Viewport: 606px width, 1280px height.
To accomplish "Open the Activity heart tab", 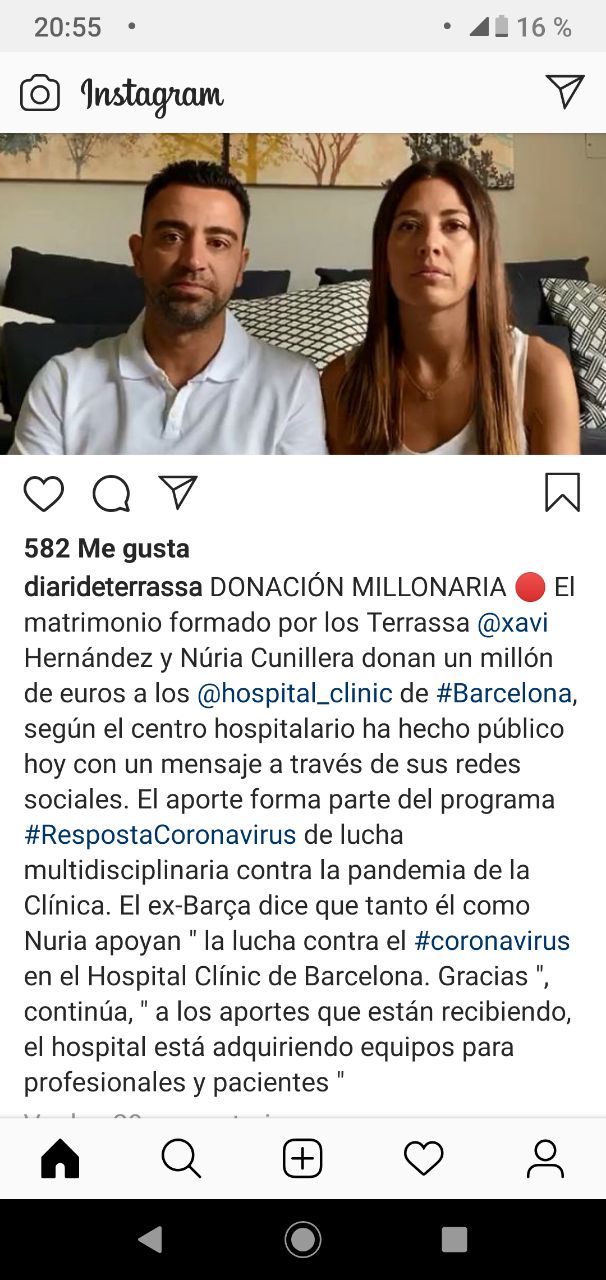I will click(423, 1159).
